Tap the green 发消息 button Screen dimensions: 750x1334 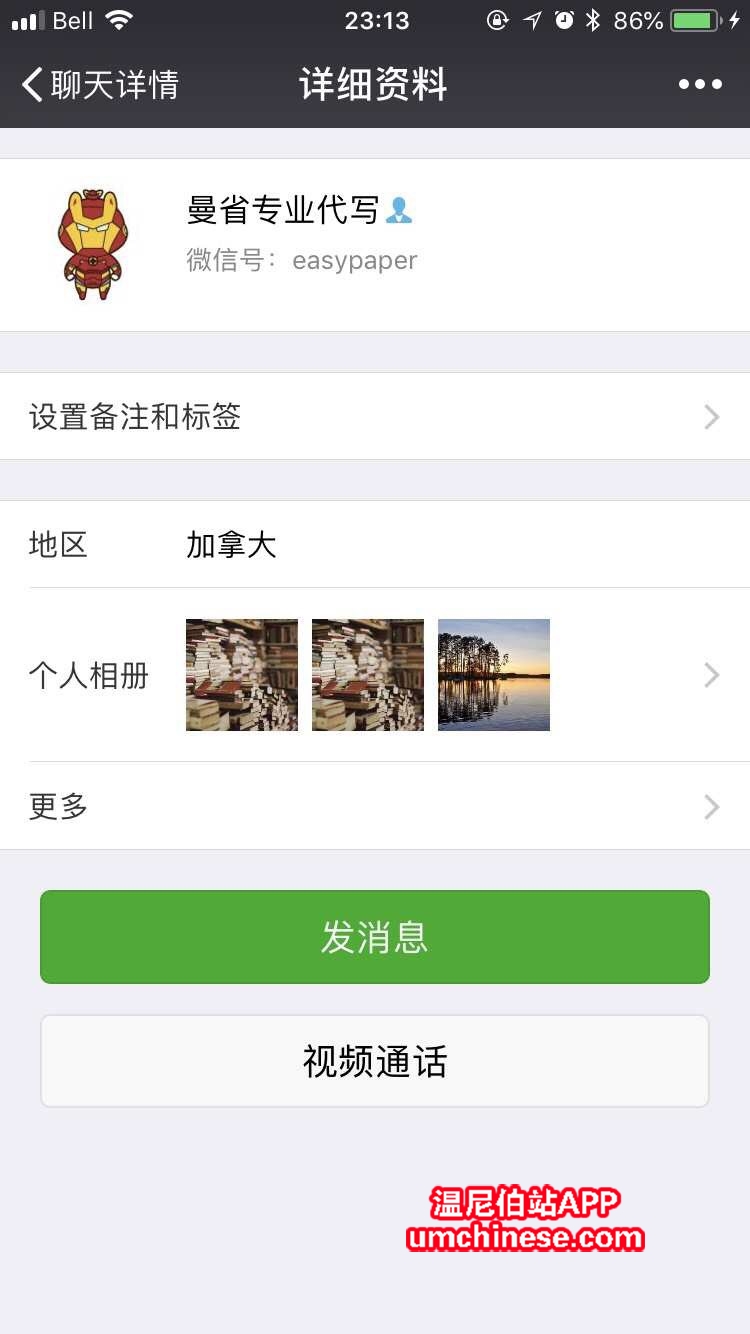(x=375, y=937)
